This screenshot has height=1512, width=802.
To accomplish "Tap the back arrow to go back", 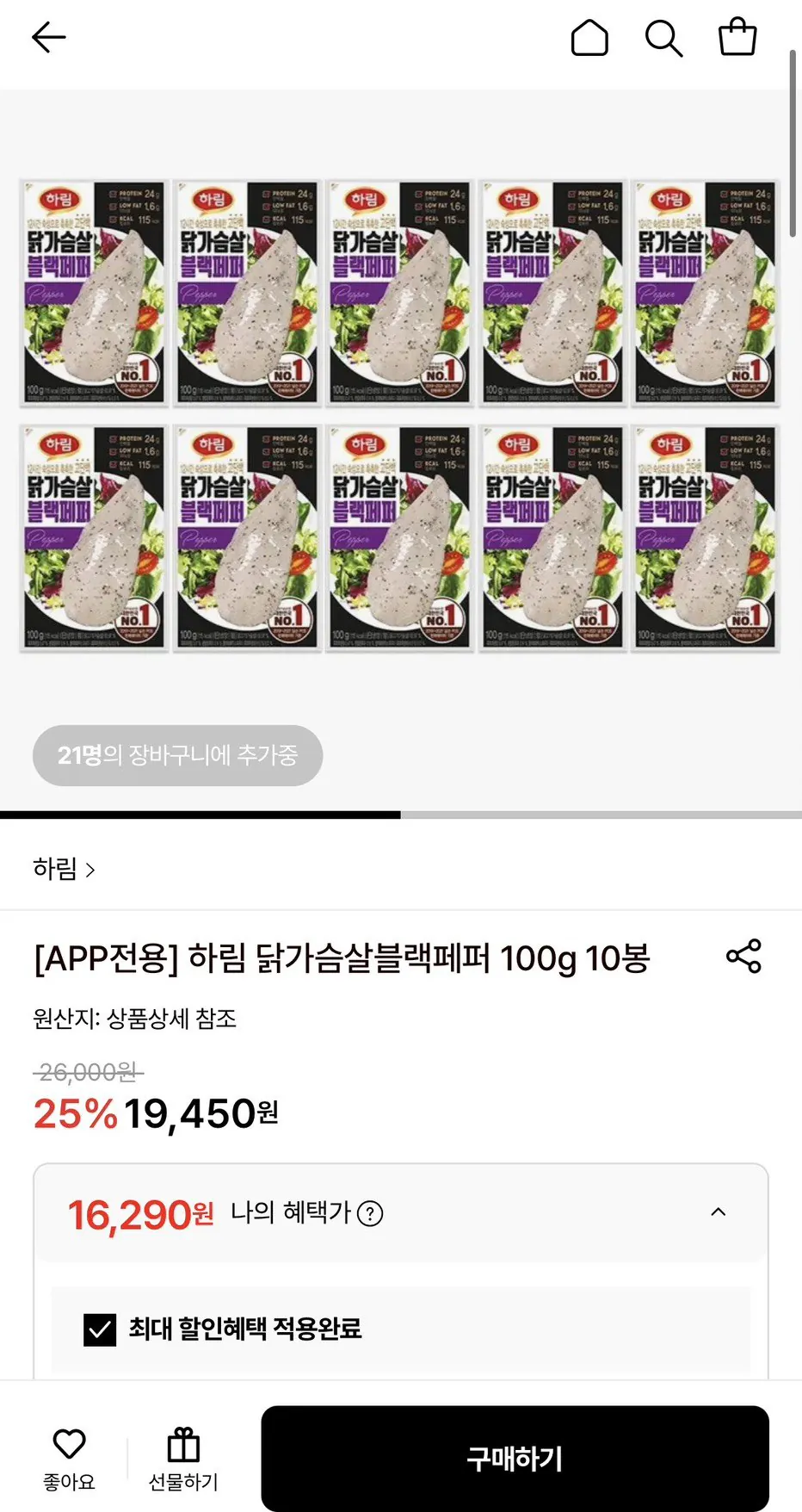I will (49, 37).
